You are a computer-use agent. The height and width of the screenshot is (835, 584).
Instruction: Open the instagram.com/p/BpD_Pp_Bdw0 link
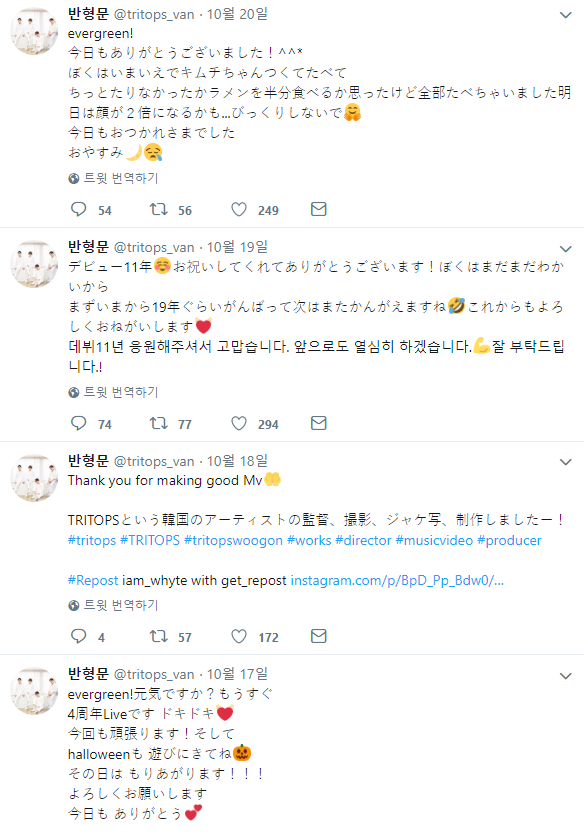click(x=397, y=580)
